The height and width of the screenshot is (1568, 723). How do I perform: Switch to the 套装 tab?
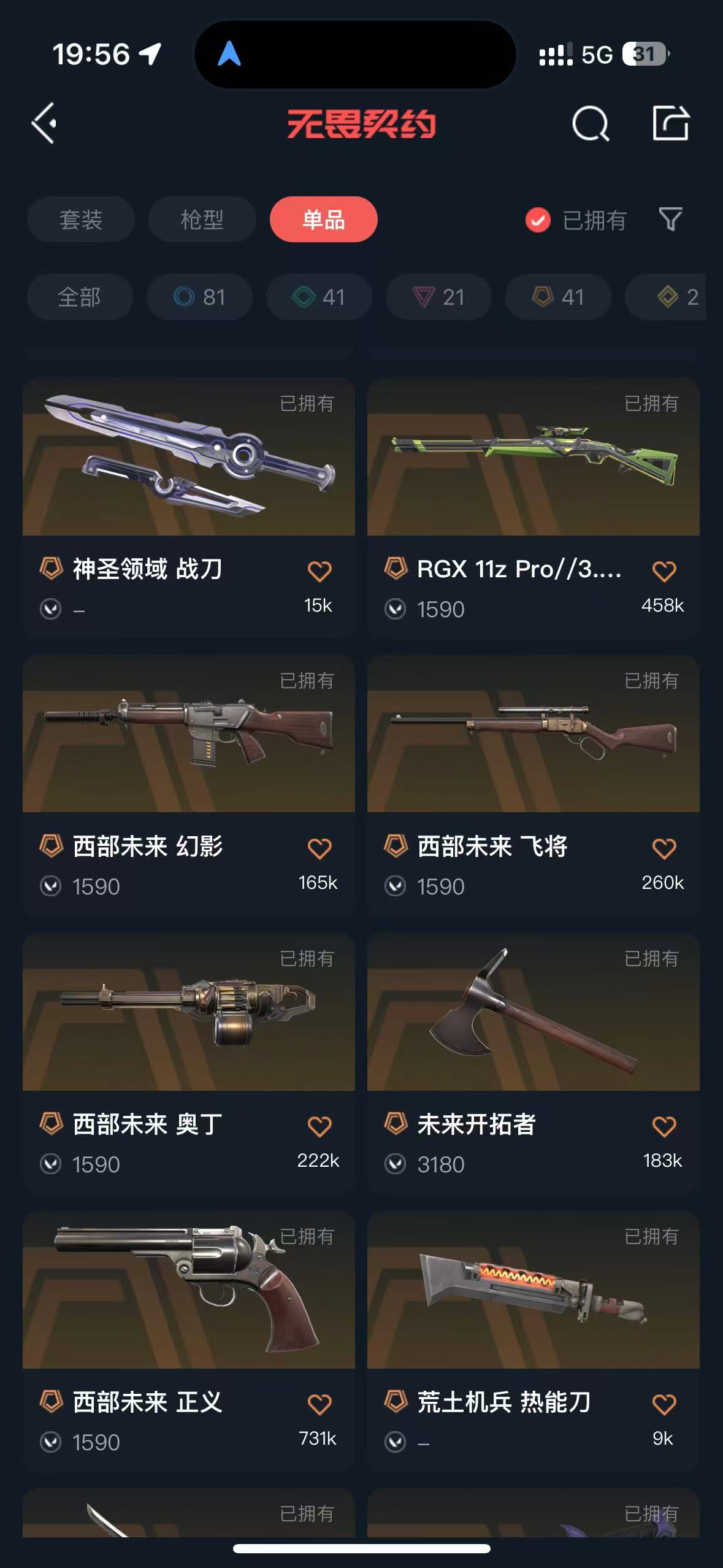click(x=80, y=220)
